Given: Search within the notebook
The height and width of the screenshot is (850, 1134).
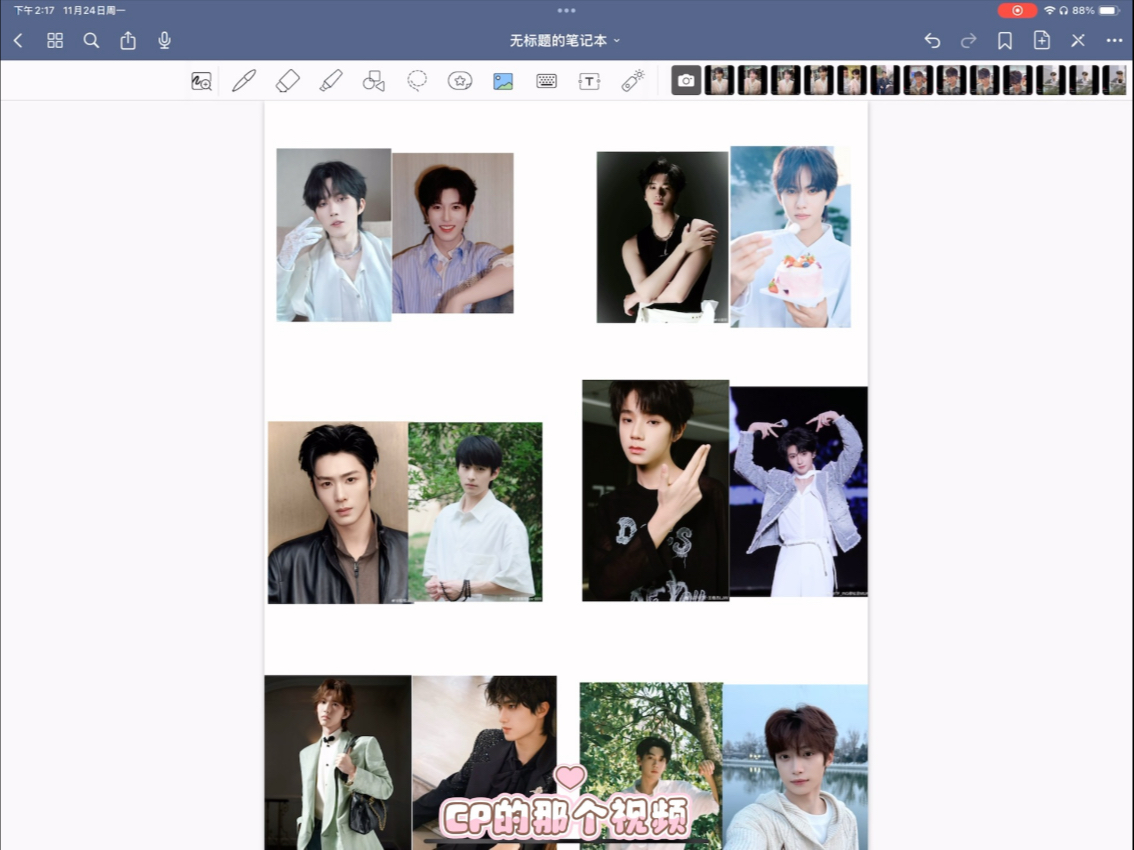Looking at the screenshot, I should pos(91,41).
